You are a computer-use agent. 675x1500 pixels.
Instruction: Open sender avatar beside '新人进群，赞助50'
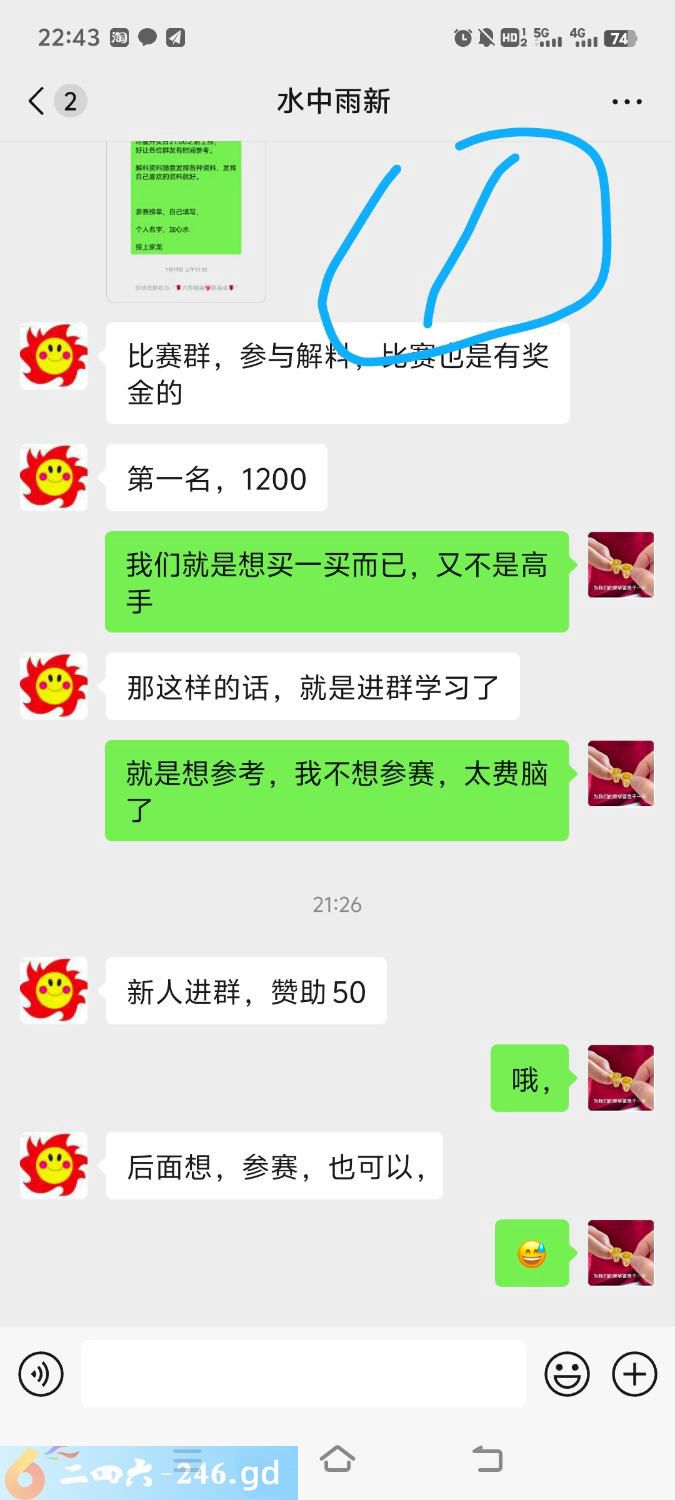(x=54, y=990)
